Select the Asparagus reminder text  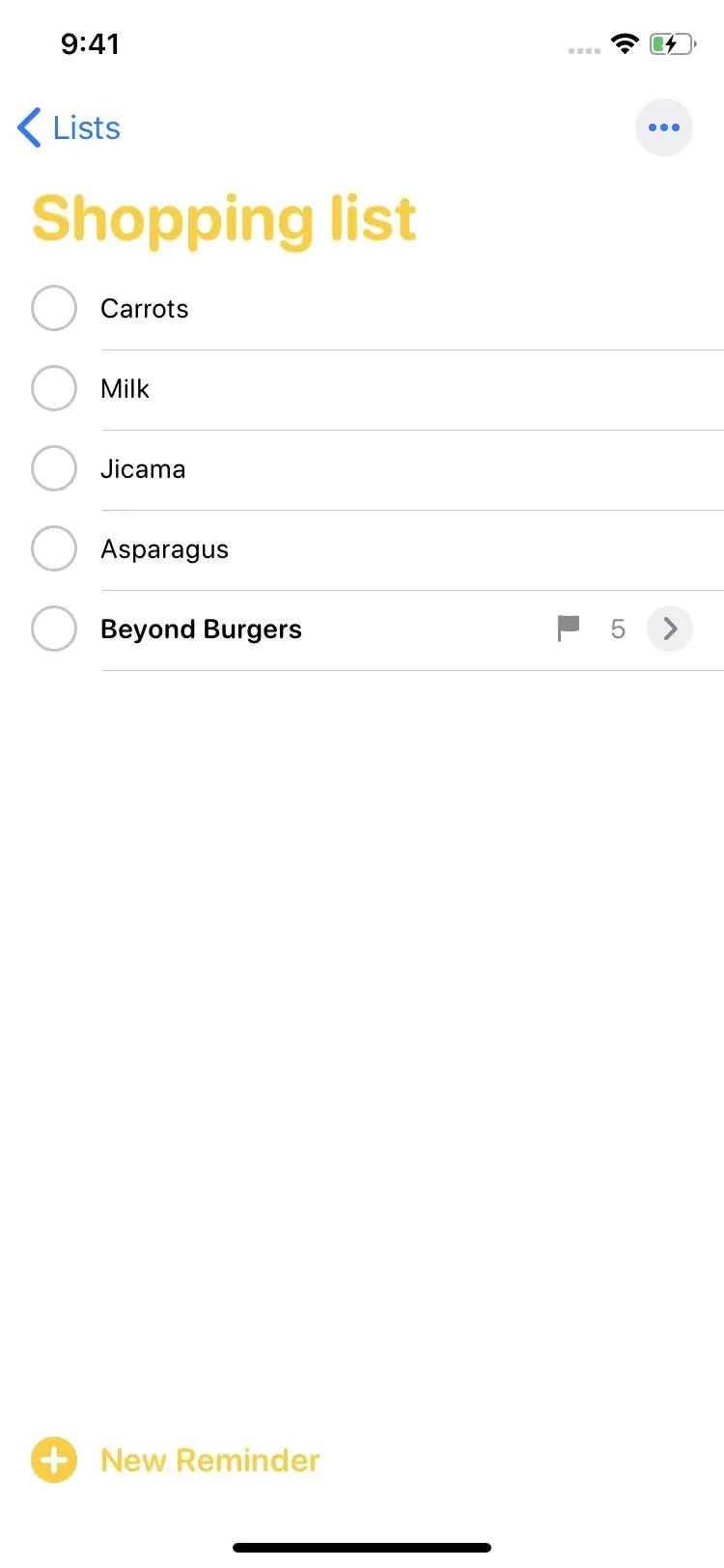point(165,549)
